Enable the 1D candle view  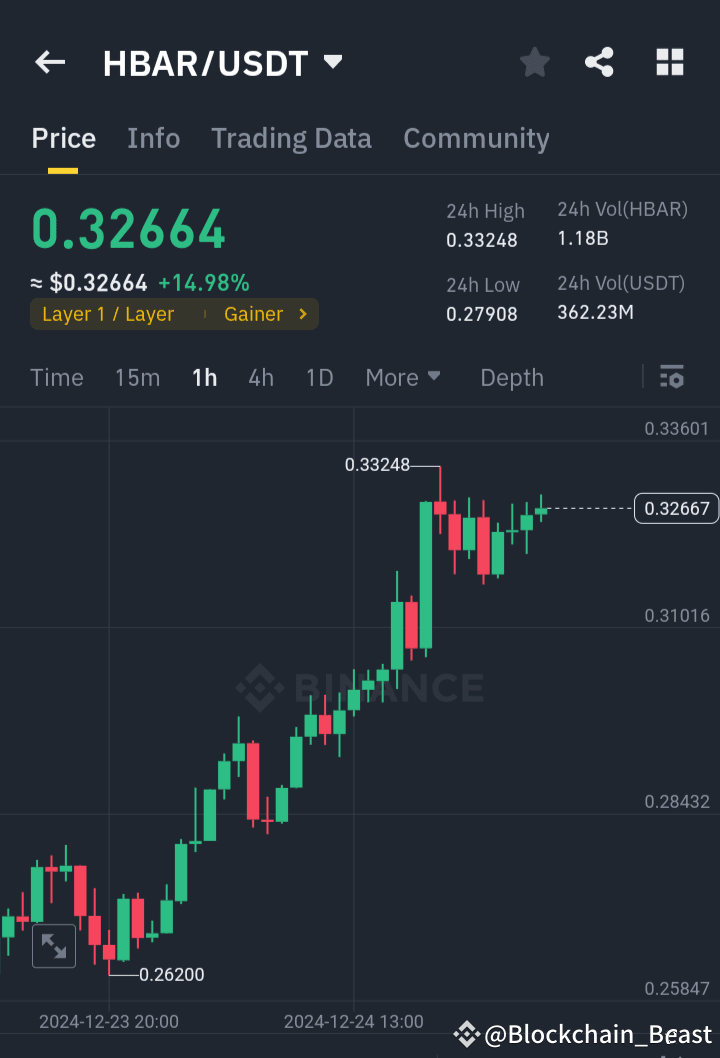(x=319, y=377)
